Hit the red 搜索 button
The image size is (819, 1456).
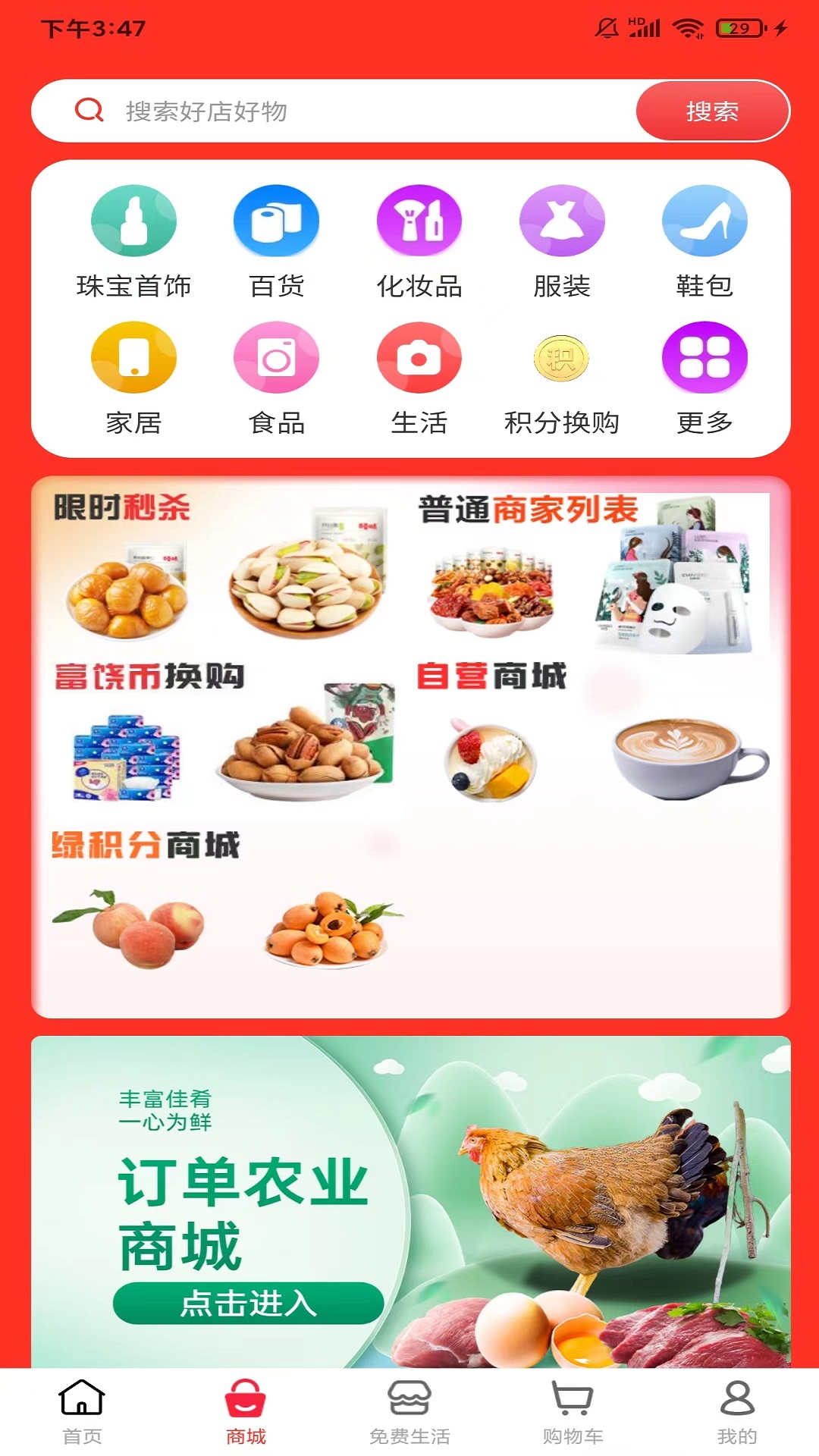[x=712, y=111]
